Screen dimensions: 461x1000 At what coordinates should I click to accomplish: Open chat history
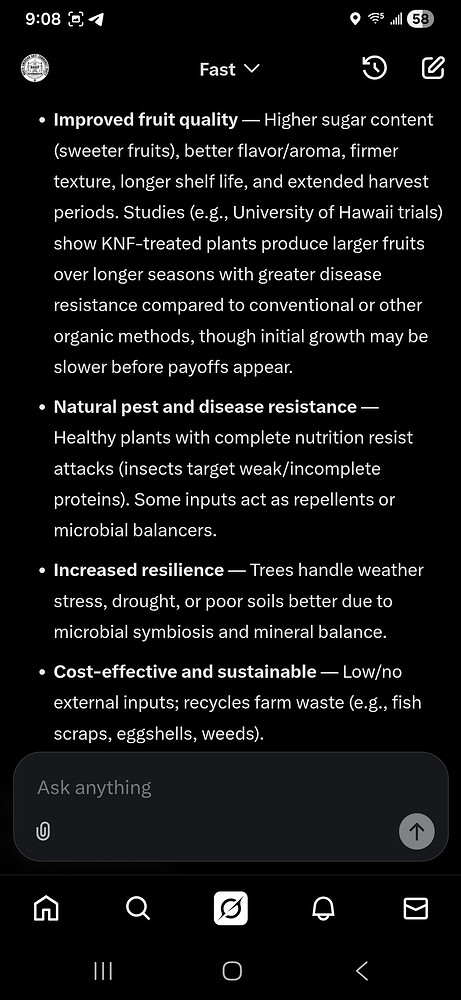pyautogui.click(x=374, y=68)
